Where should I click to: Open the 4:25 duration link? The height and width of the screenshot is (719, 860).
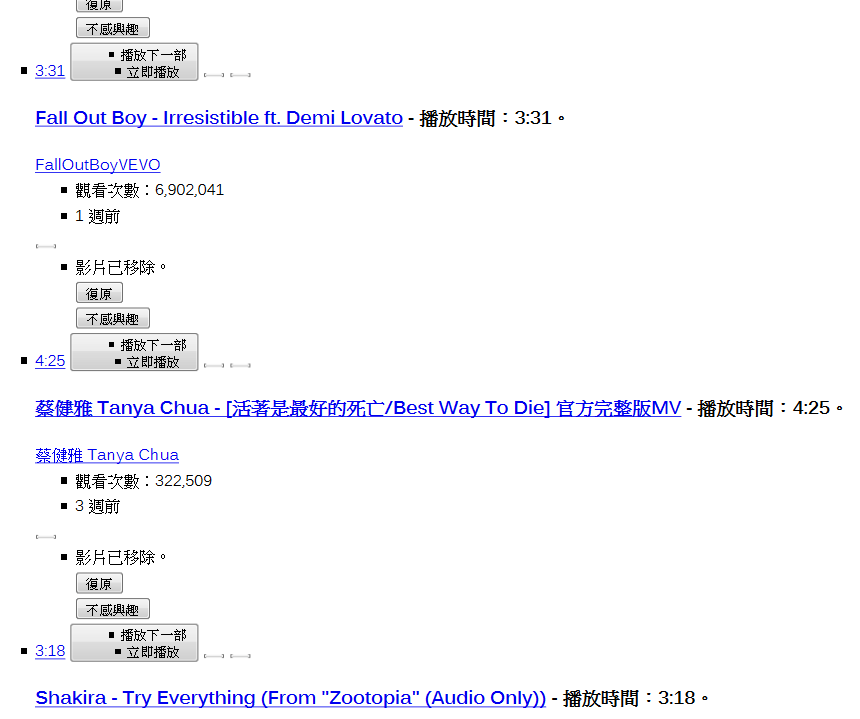[x=50, y=361]
